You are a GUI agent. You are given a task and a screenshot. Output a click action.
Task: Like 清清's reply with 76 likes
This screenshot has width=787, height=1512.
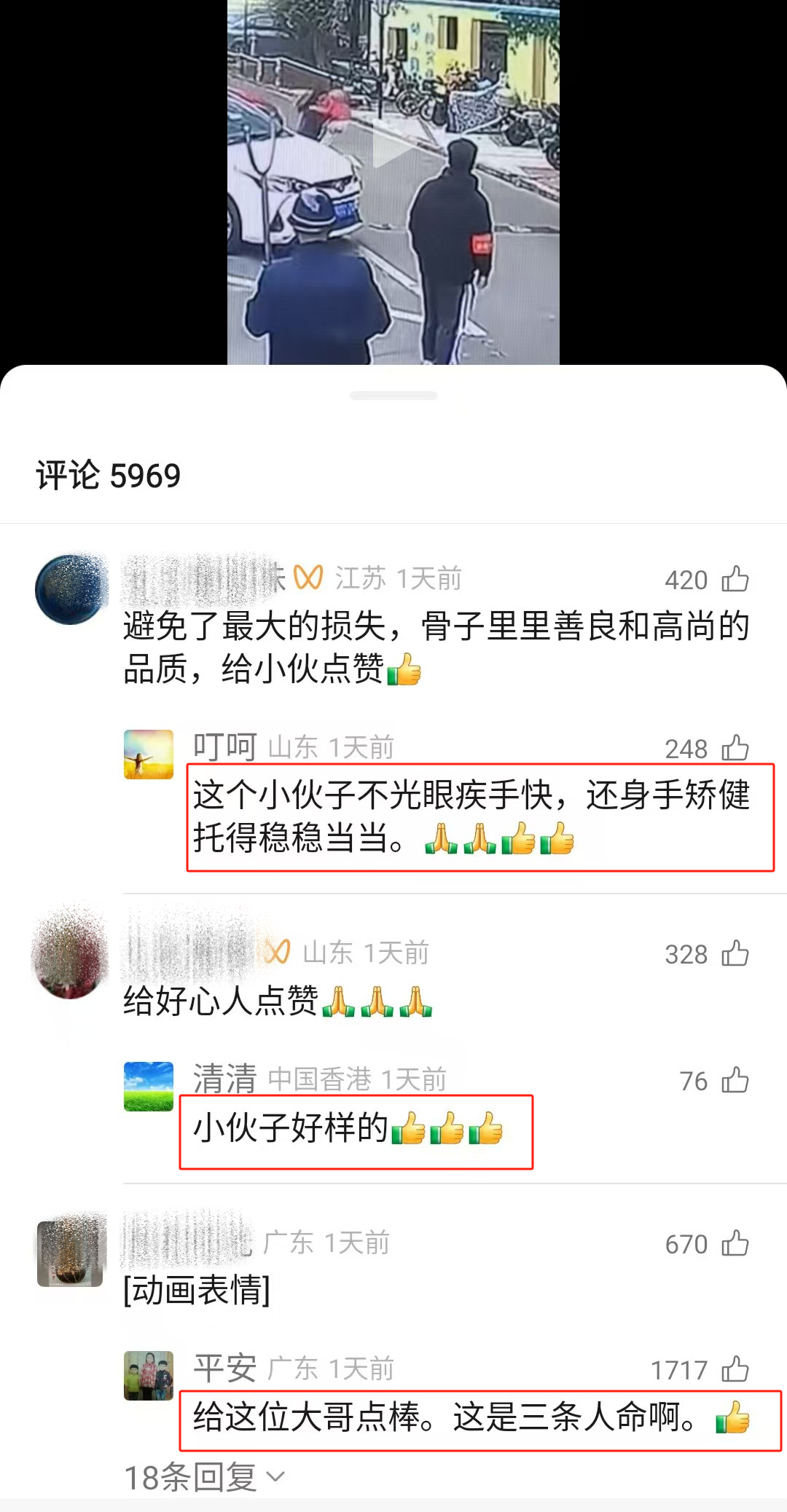tap(735, 1080)
